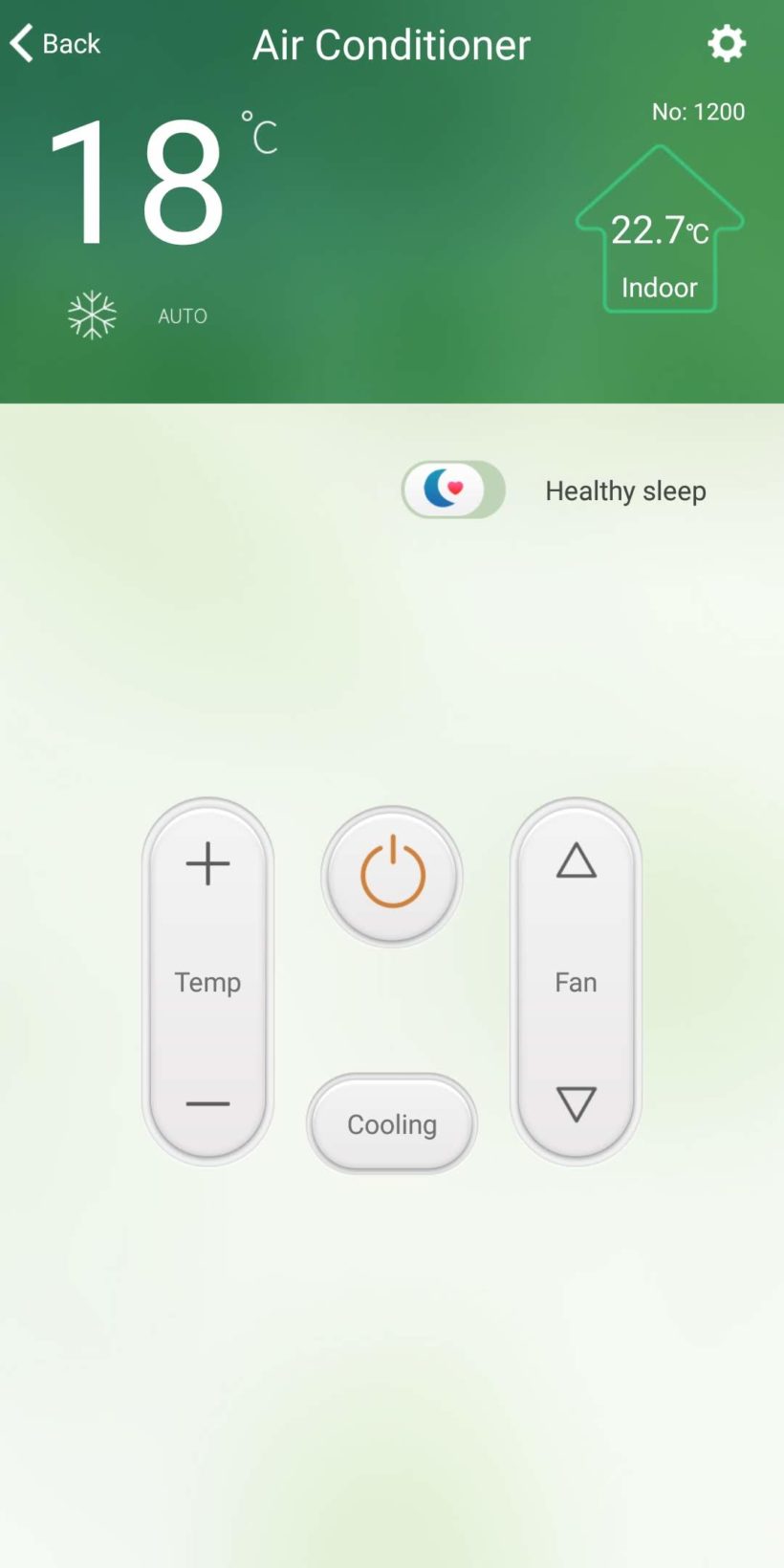Change mode via the Cooling button

click(392, 1124)
